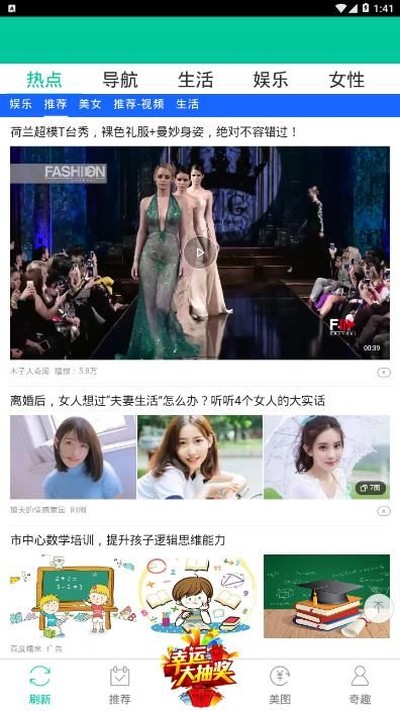Select the 女性 top tab
This screenshot has width=400, height=711.
tap(346, 80)
